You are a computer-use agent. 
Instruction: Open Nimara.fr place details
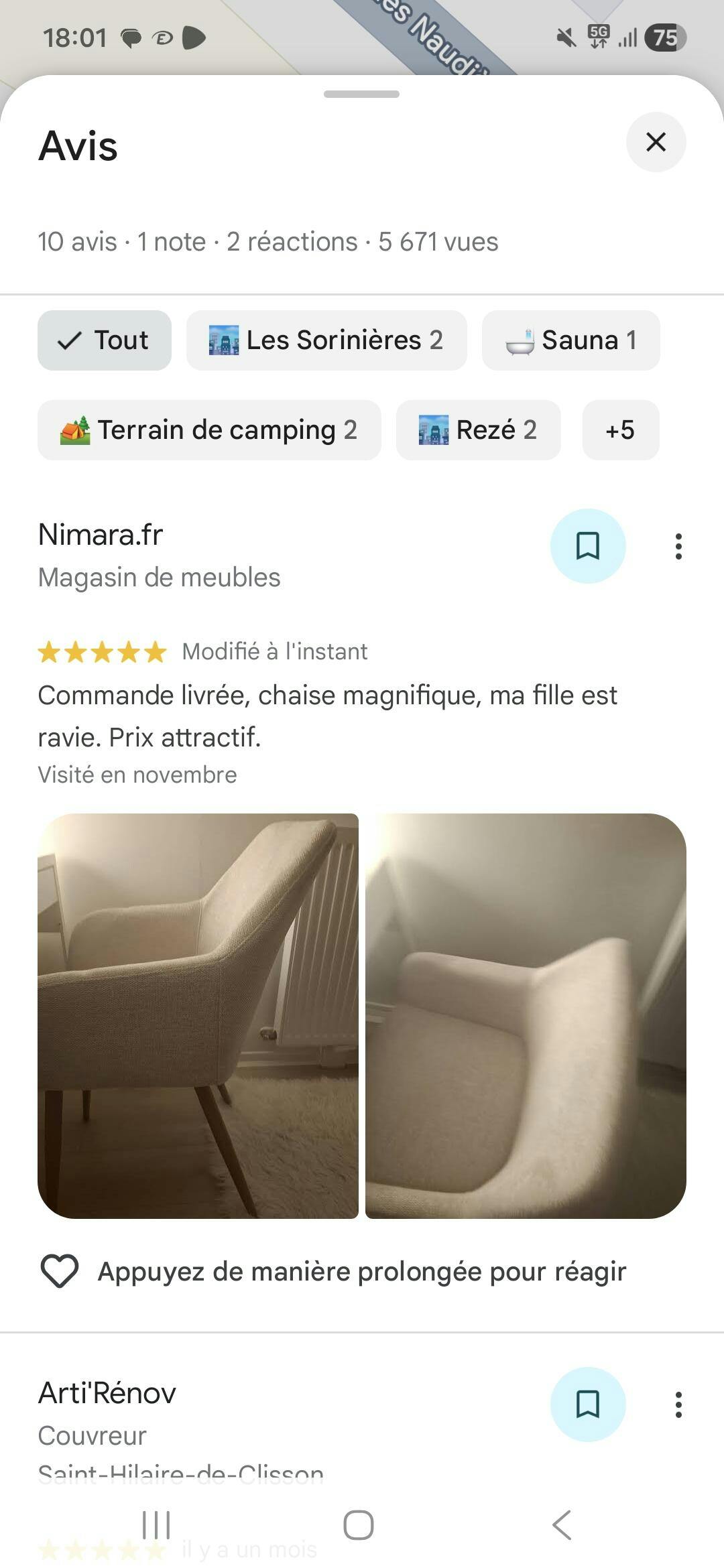tap(101, 535)
